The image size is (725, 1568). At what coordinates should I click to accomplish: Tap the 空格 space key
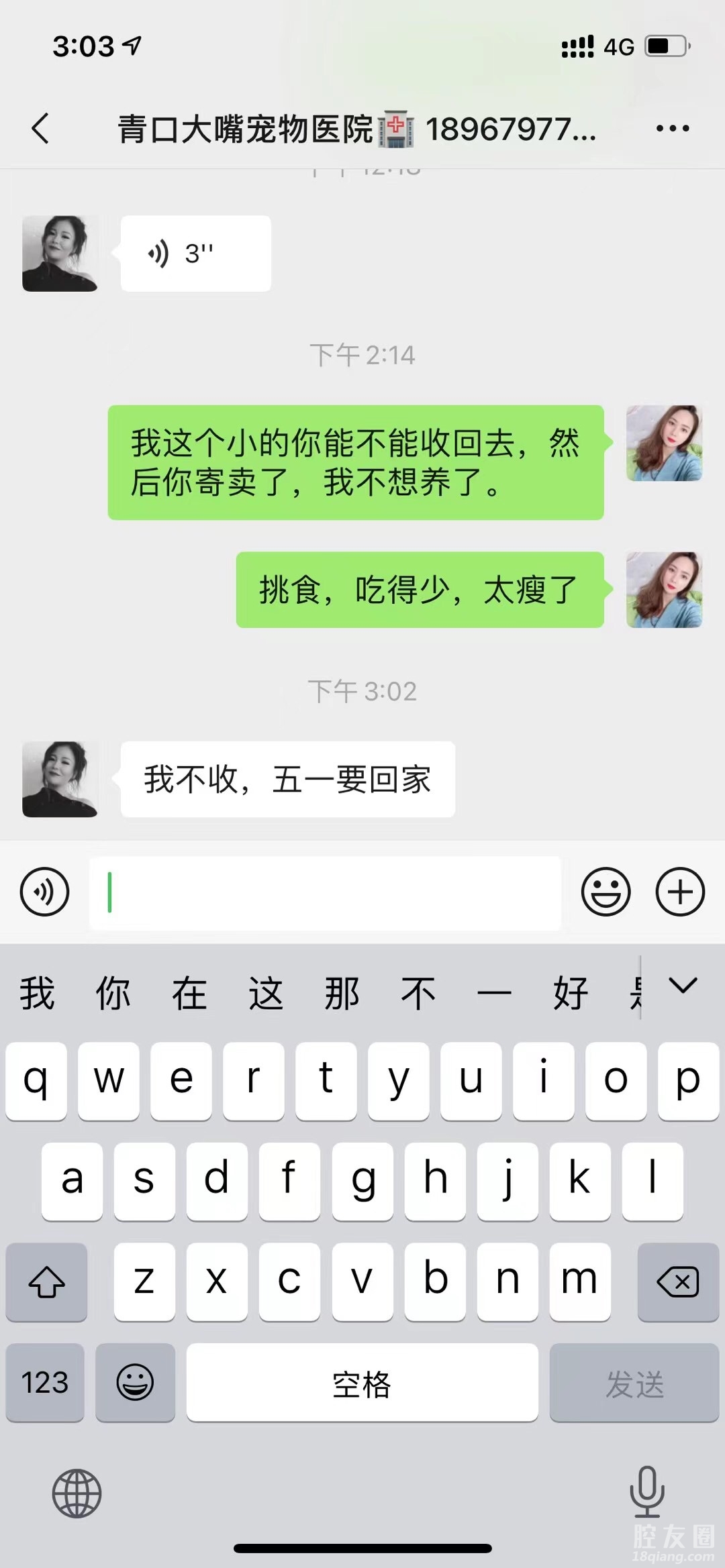pos(362,1383)
